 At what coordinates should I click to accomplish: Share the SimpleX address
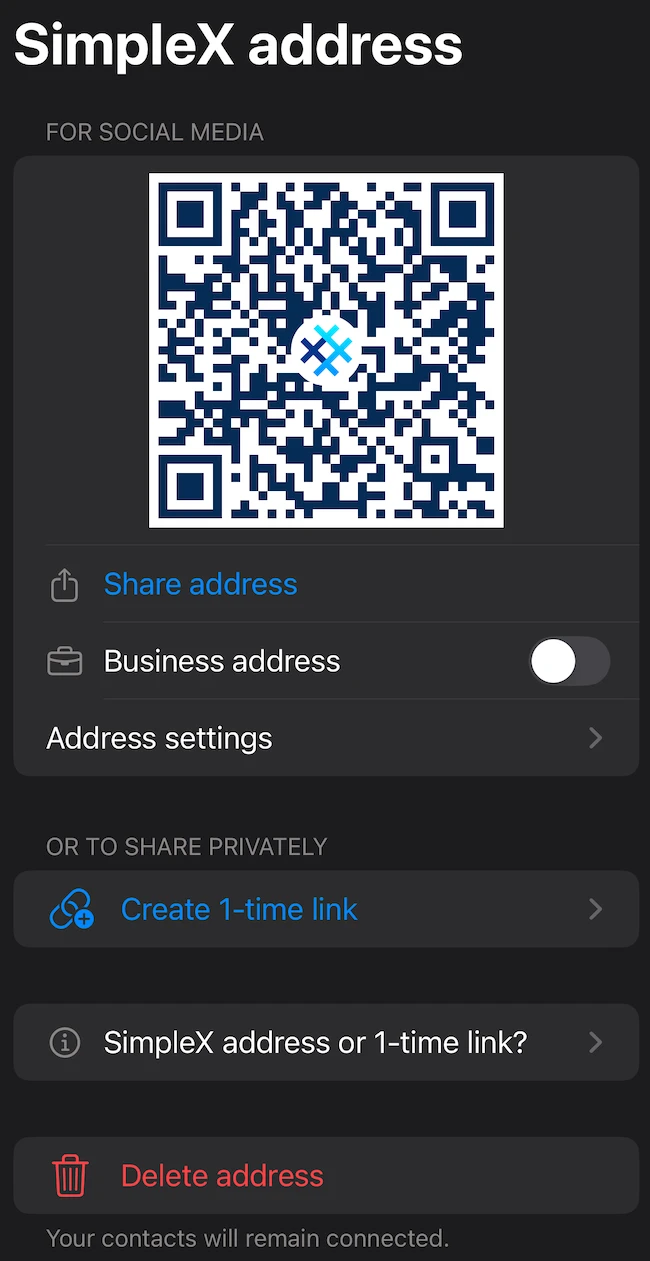[x=326, y=584]
